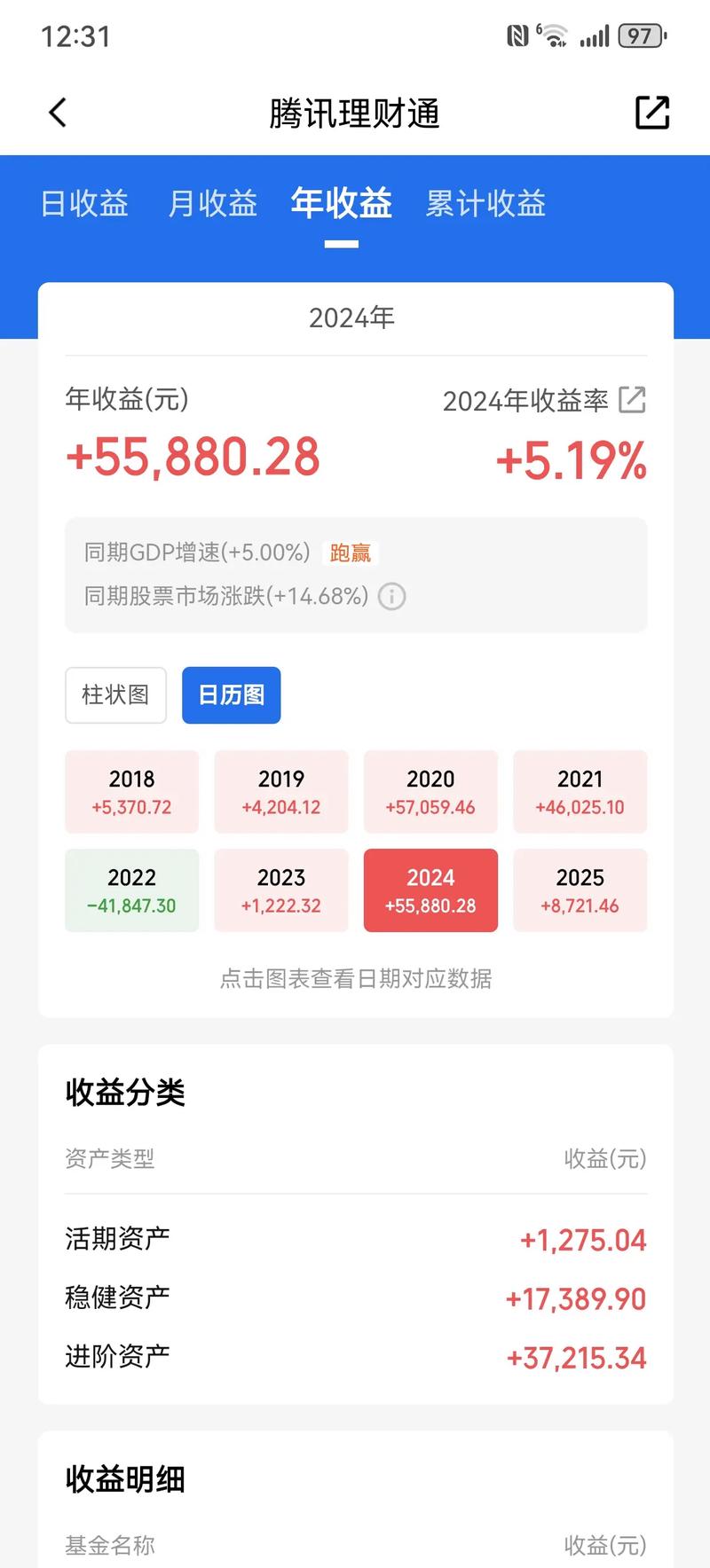This screenshot has height=1568, width=710.
Task: View the 2019 yearly earnings tile
Action: [x=281, y=792]
